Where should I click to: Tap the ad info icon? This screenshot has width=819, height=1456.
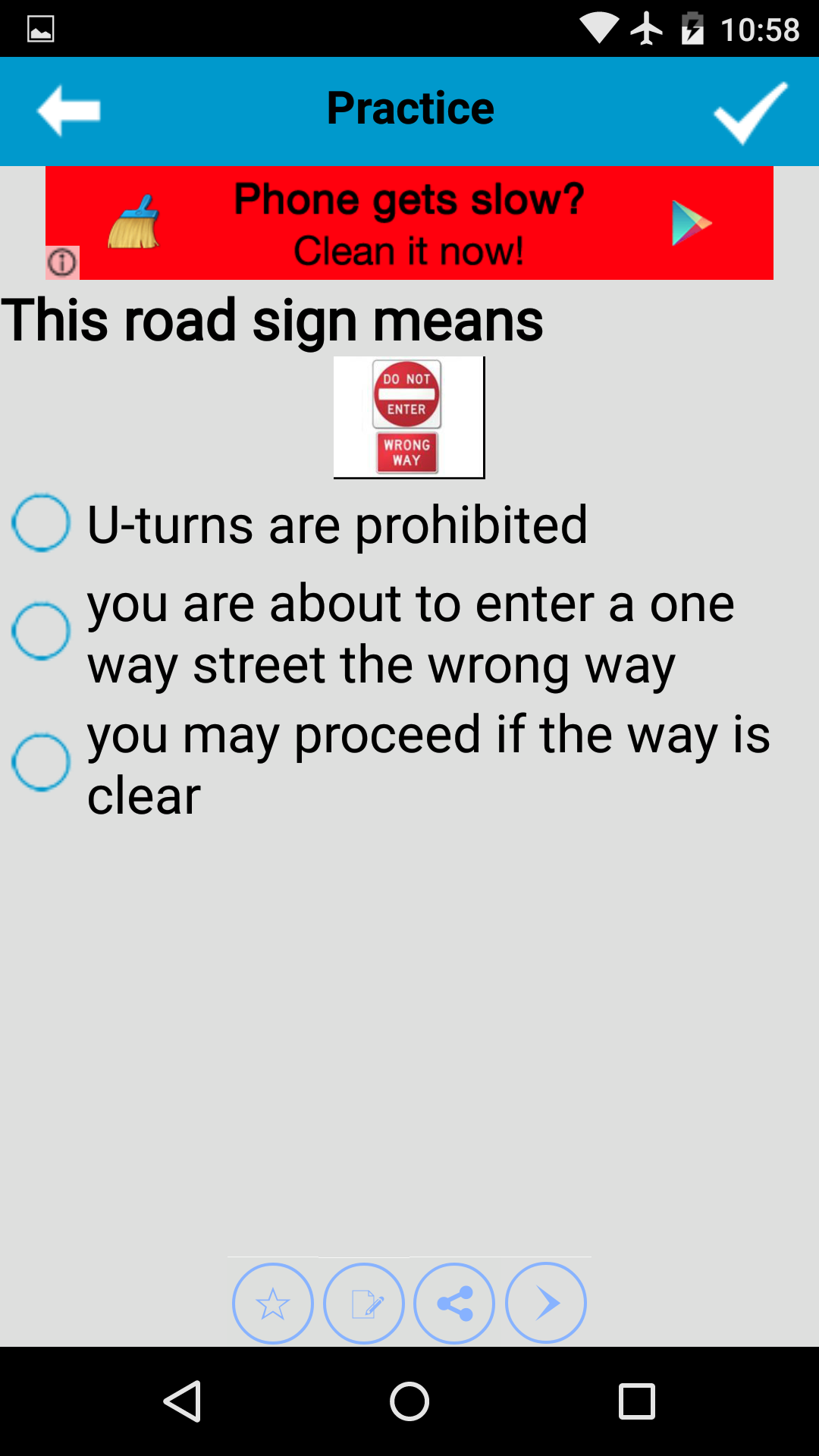(x=62, y=262)
